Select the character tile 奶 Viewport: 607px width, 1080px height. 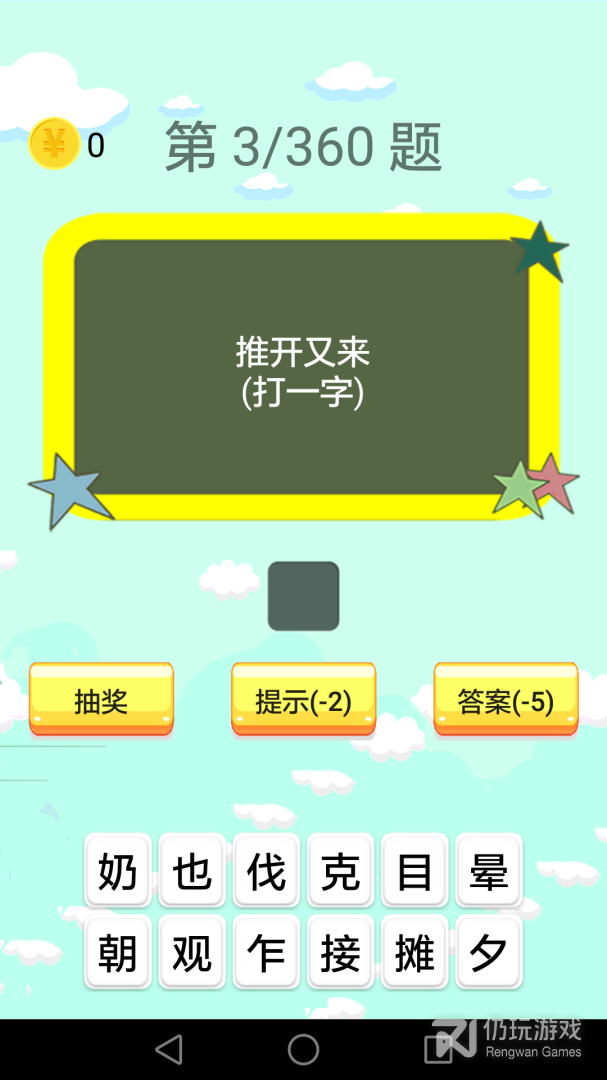point(118,872)
